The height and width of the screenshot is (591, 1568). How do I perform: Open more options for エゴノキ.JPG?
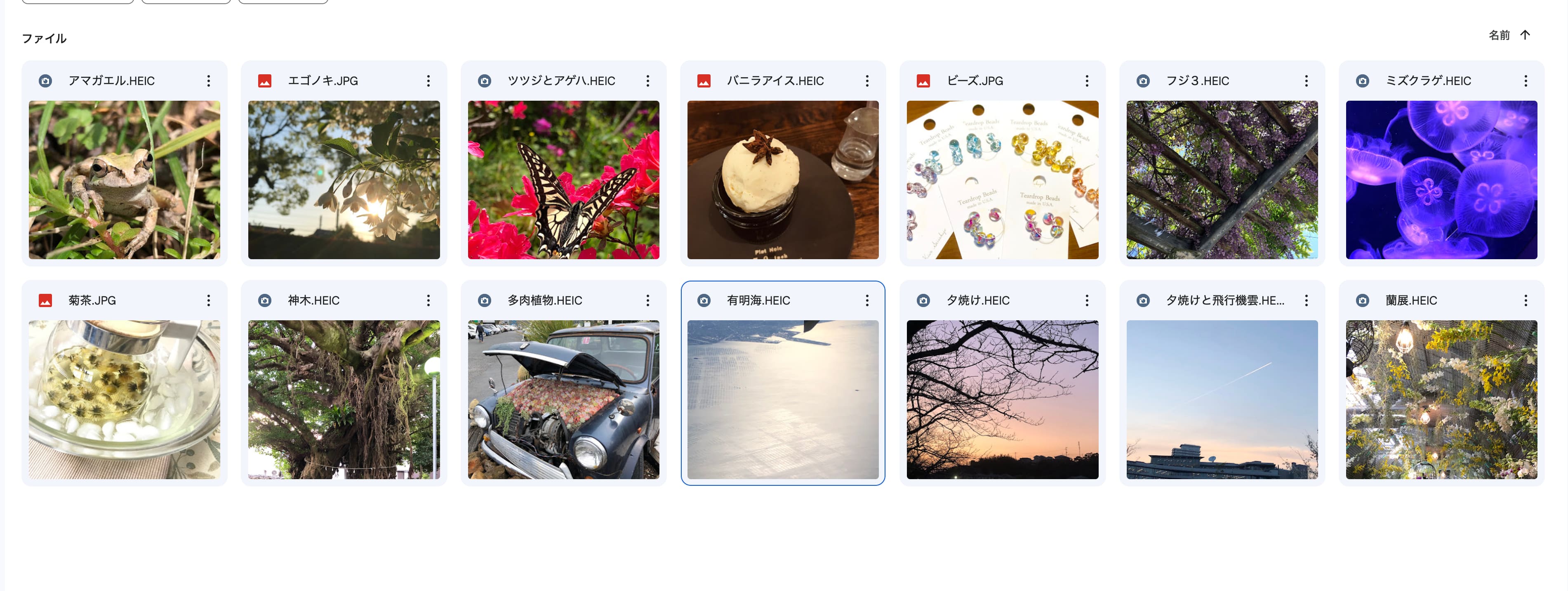click(x=428, y=81)
